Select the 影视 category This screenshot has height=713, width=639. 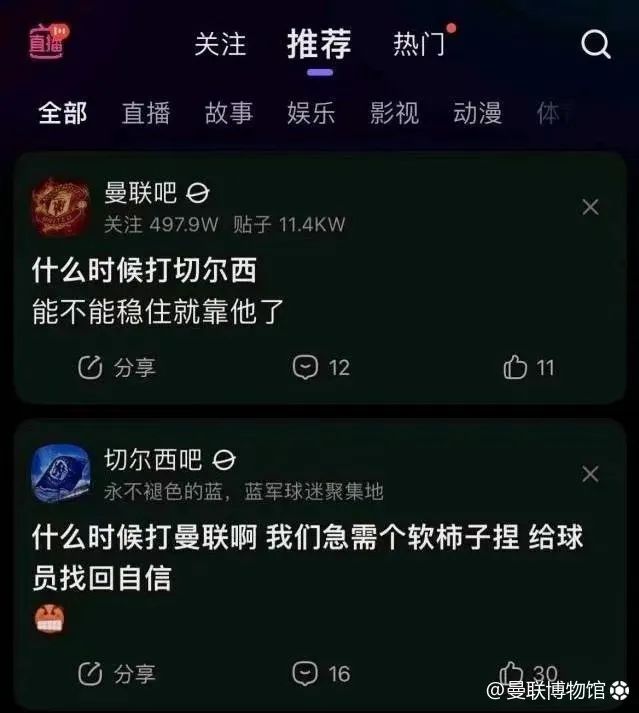click(394, 113)
